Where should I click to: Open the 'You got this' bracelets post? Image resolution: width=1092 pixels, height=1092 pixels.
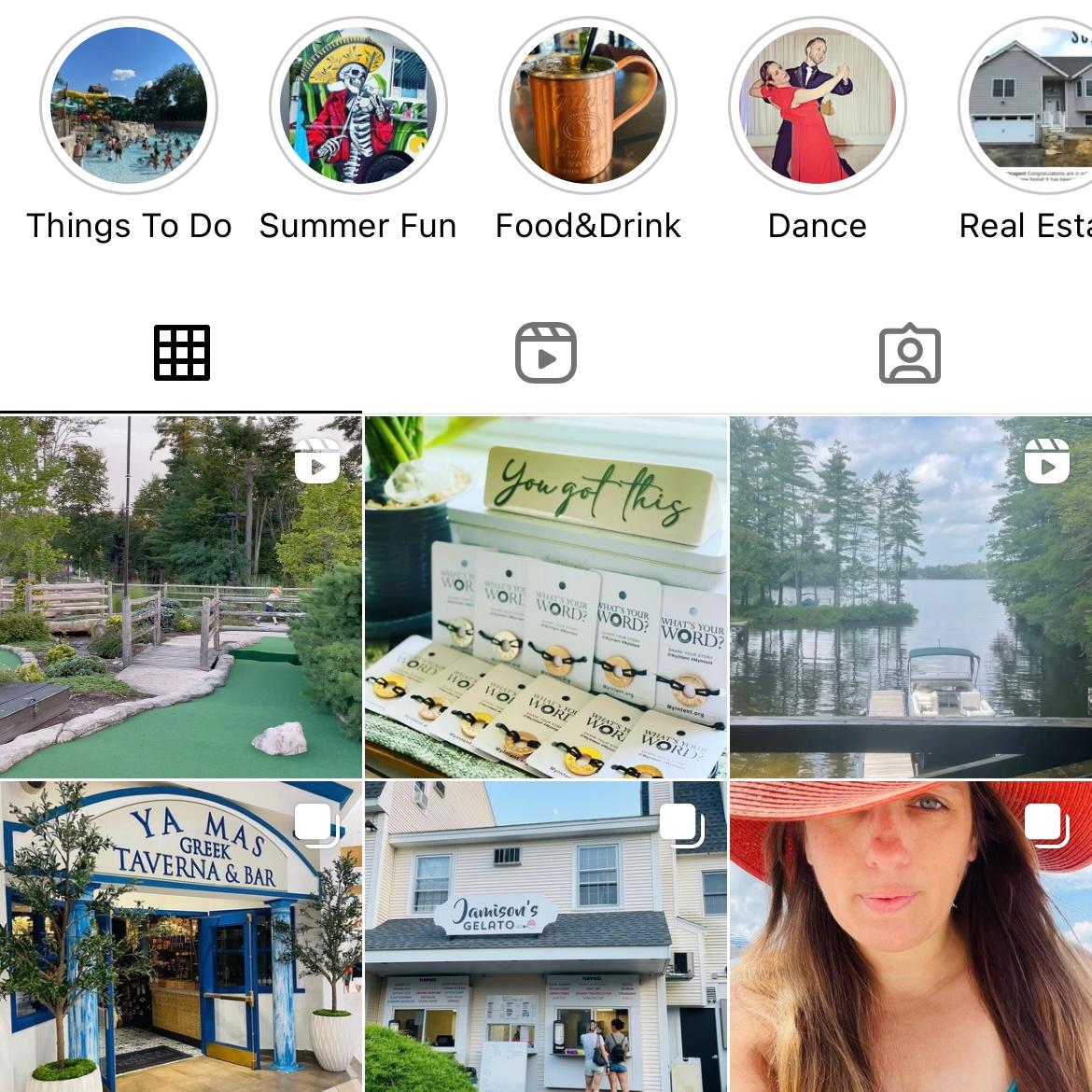coord(546,597)
